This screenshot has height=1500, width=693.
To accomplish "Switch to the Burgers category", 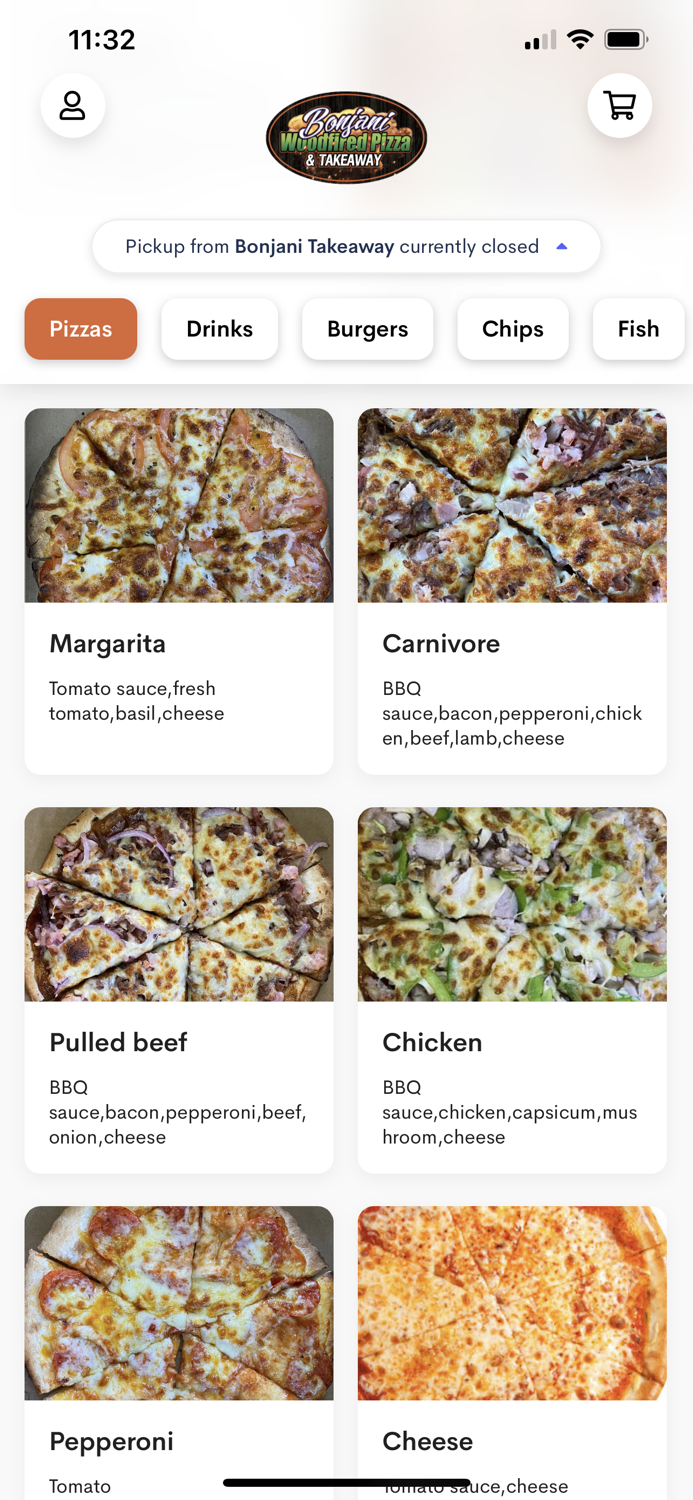I will point(367,329).
